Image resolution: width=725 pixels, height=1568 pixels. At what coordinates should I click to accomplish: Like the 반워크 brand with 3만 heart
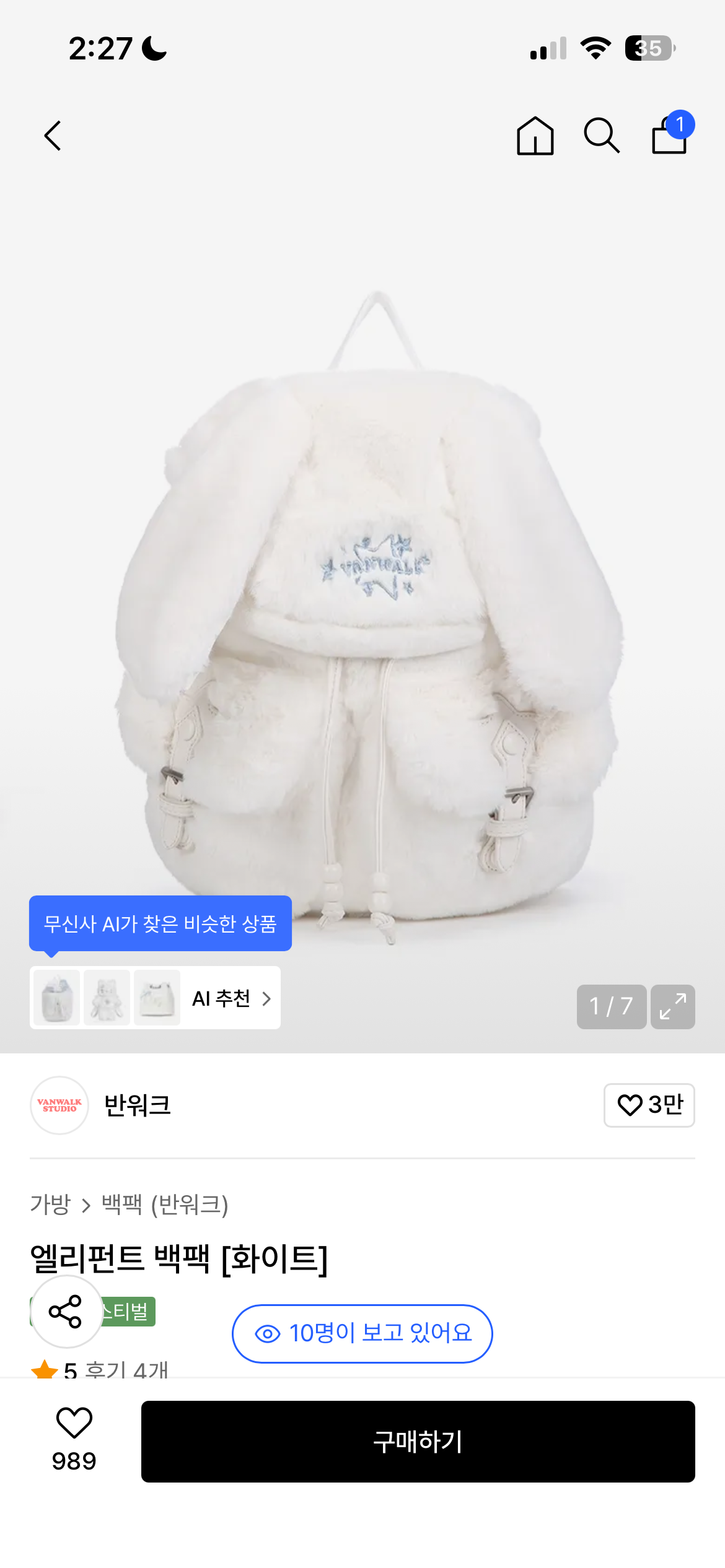[x=649, y=1105]
